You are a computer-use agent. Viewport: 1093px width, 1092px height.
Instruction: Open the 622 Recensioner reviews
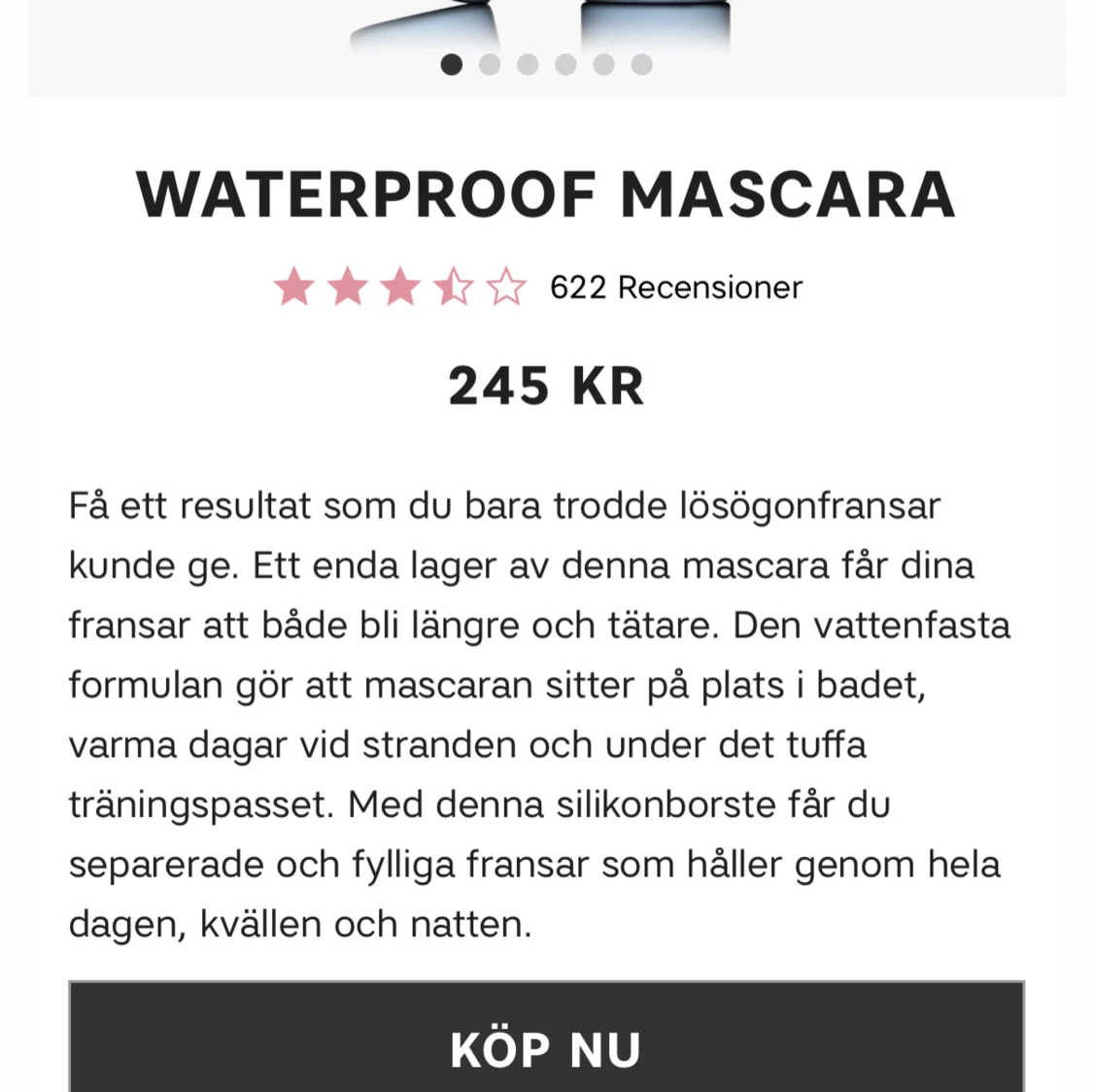(x=675, y=288)
